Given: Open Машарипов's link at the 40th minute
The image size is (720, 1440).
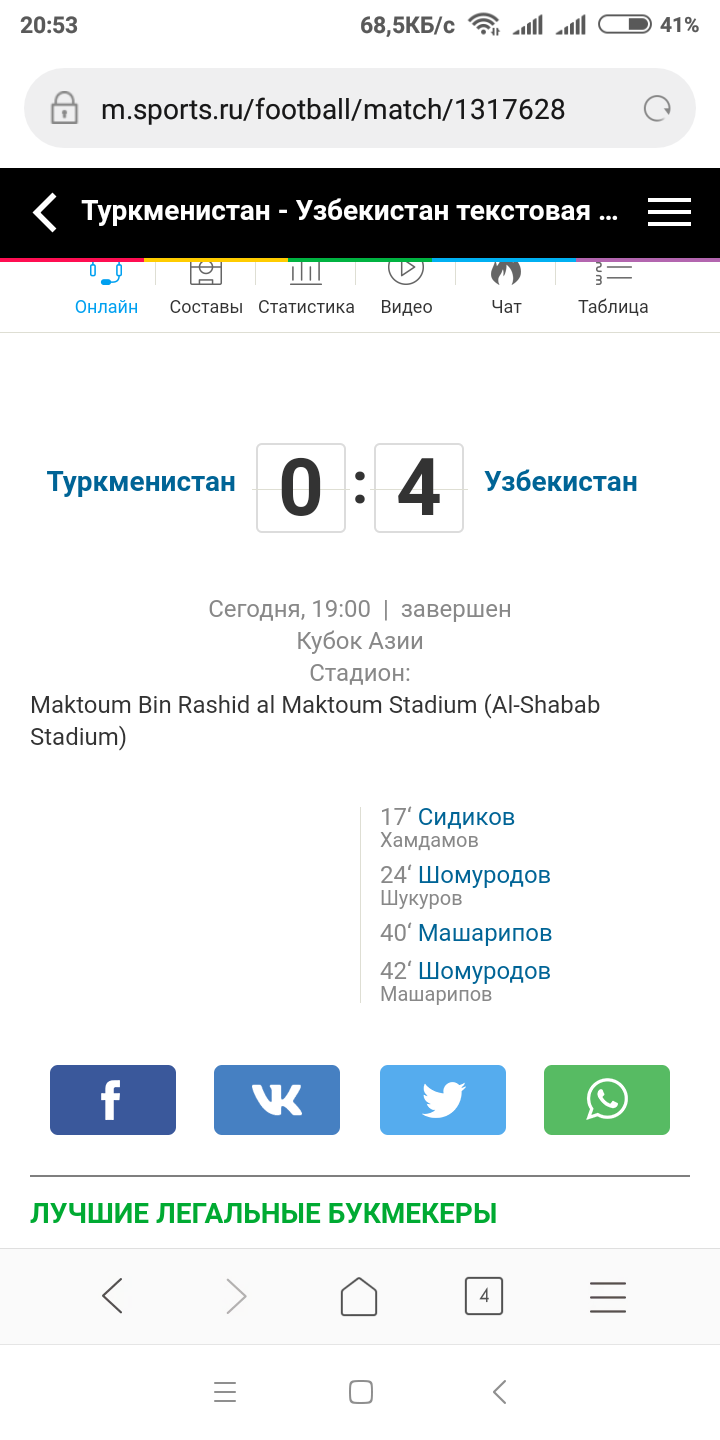Looking at the screenshot, I should coord(485,933).
